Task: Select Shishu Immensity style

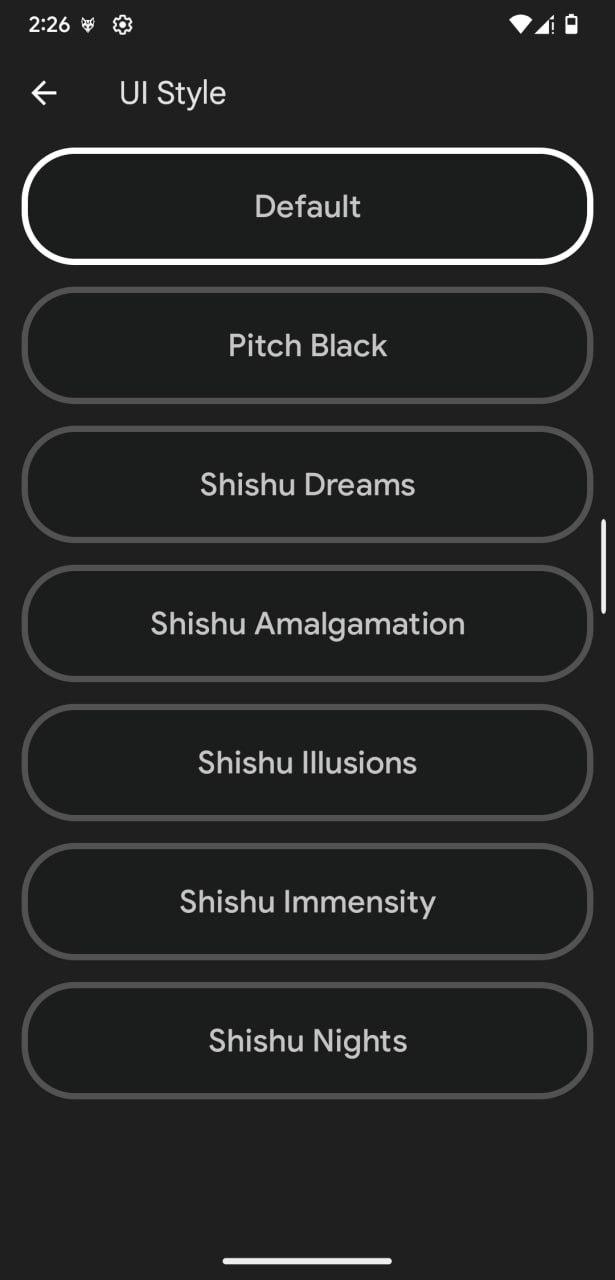Action: [x=307, y=901]
